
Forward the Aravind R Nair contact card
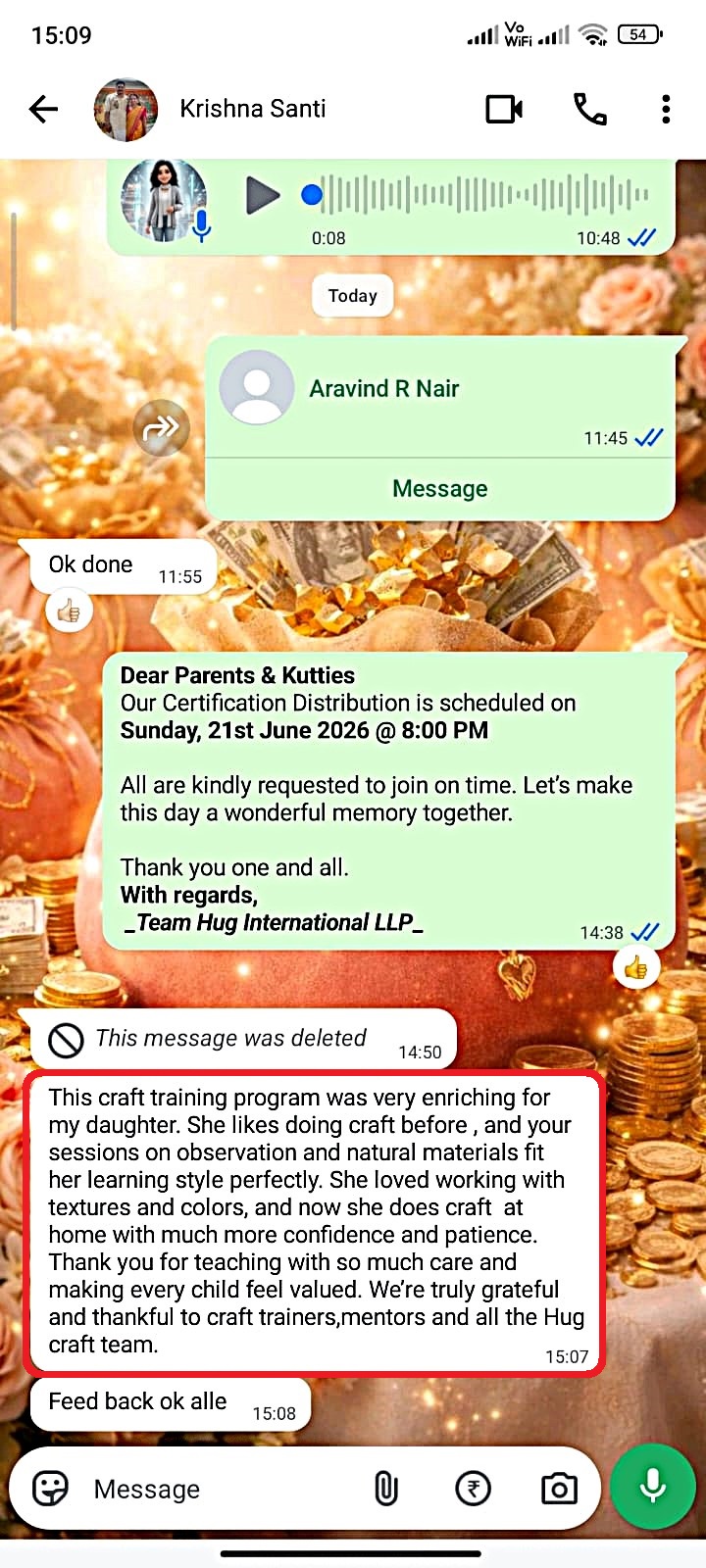[x=161, y=428]
